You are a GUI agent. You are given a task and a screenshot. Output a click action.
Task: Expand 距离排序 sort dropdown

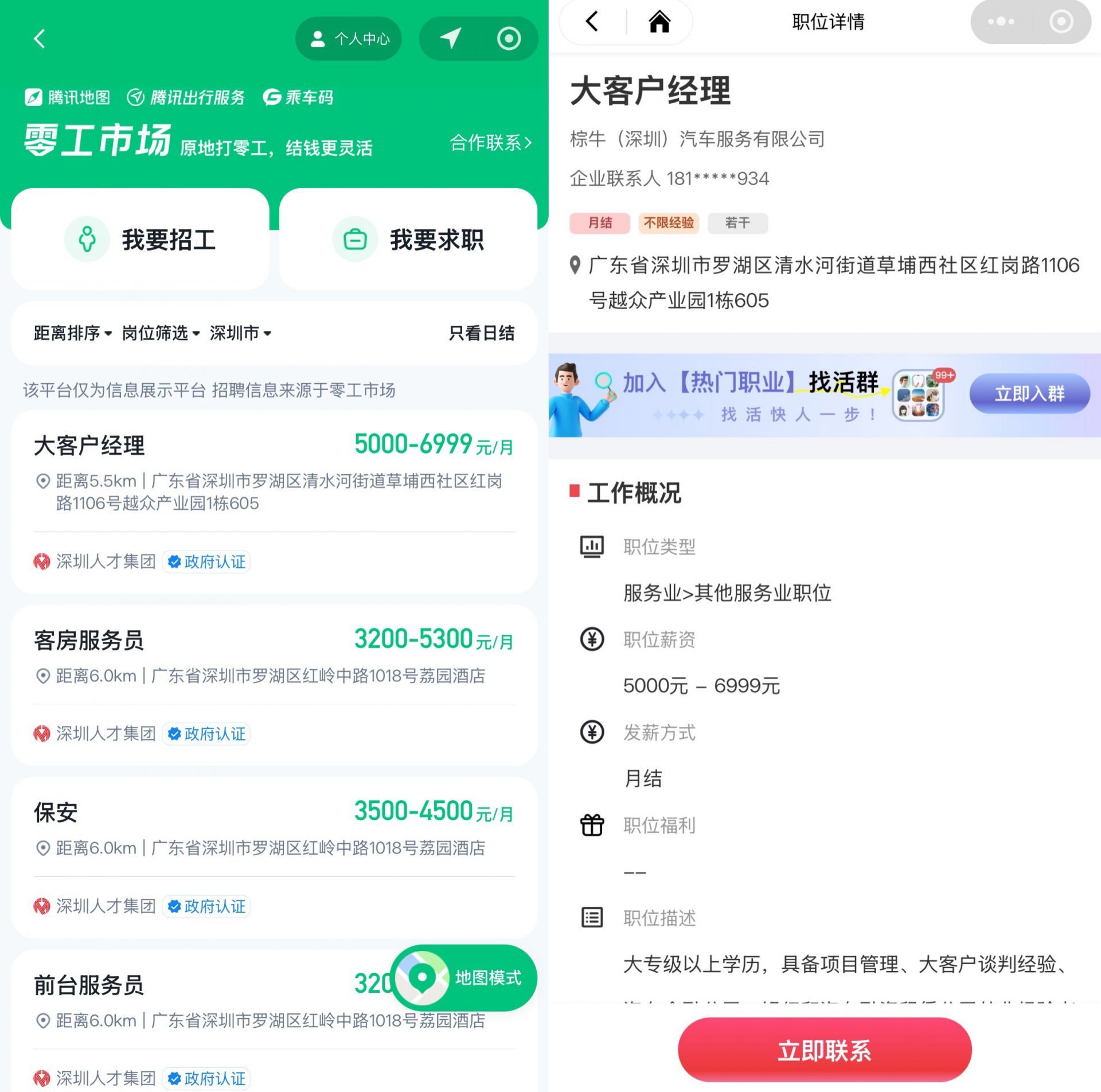pos(72,333)
